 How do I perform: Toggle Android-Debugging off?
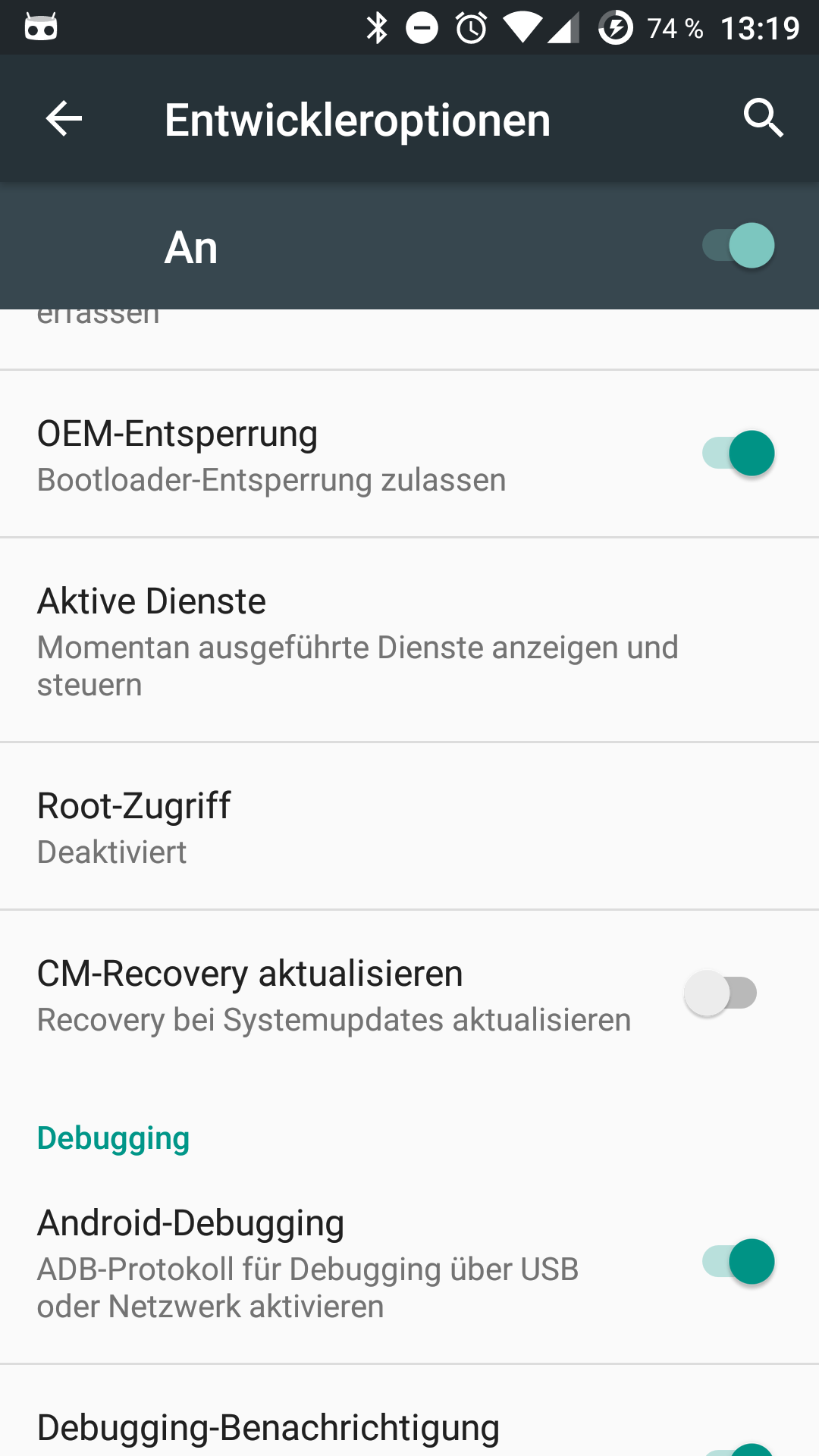click(x=738, y=1262)
